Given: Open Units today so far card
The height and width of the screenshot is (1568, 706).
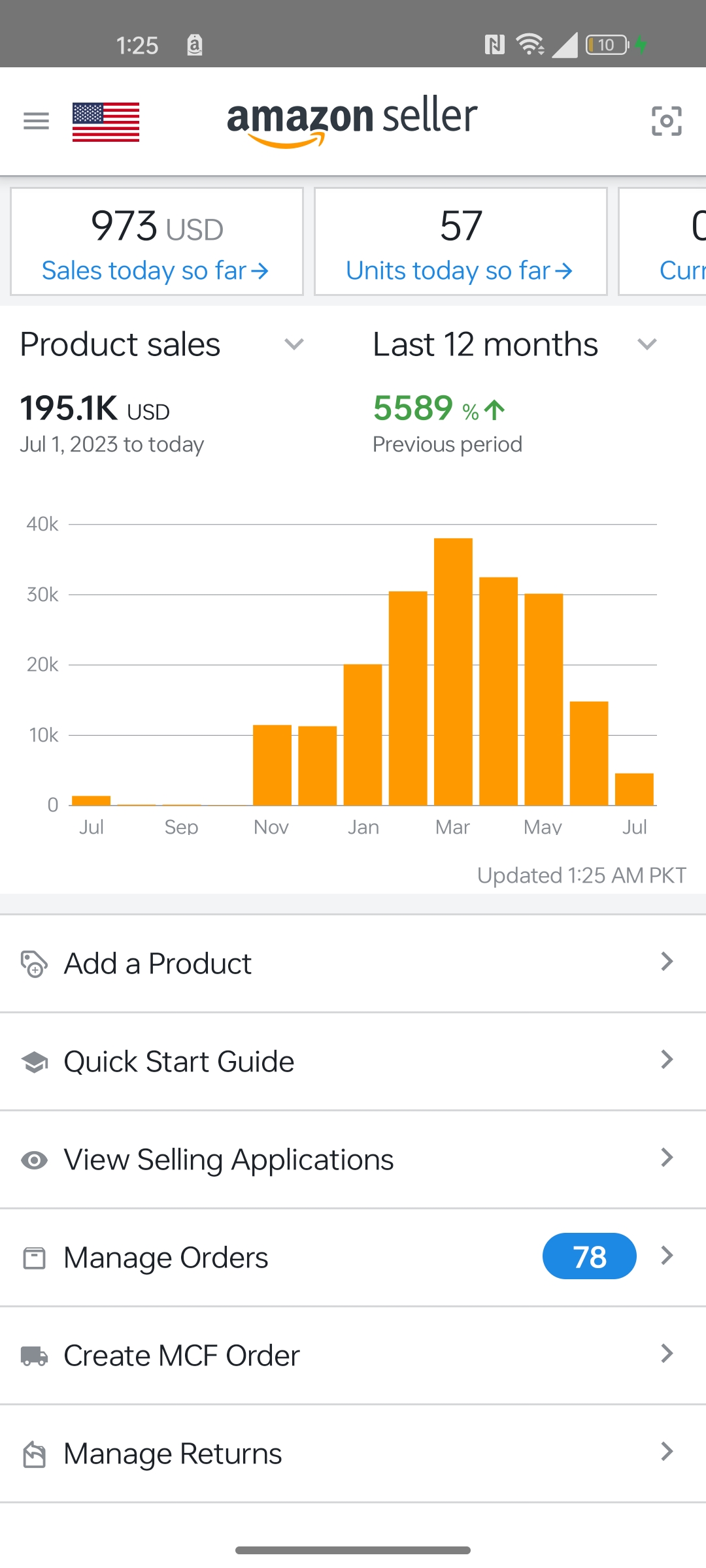Looking at the screenshot, I should pos(461,242).
